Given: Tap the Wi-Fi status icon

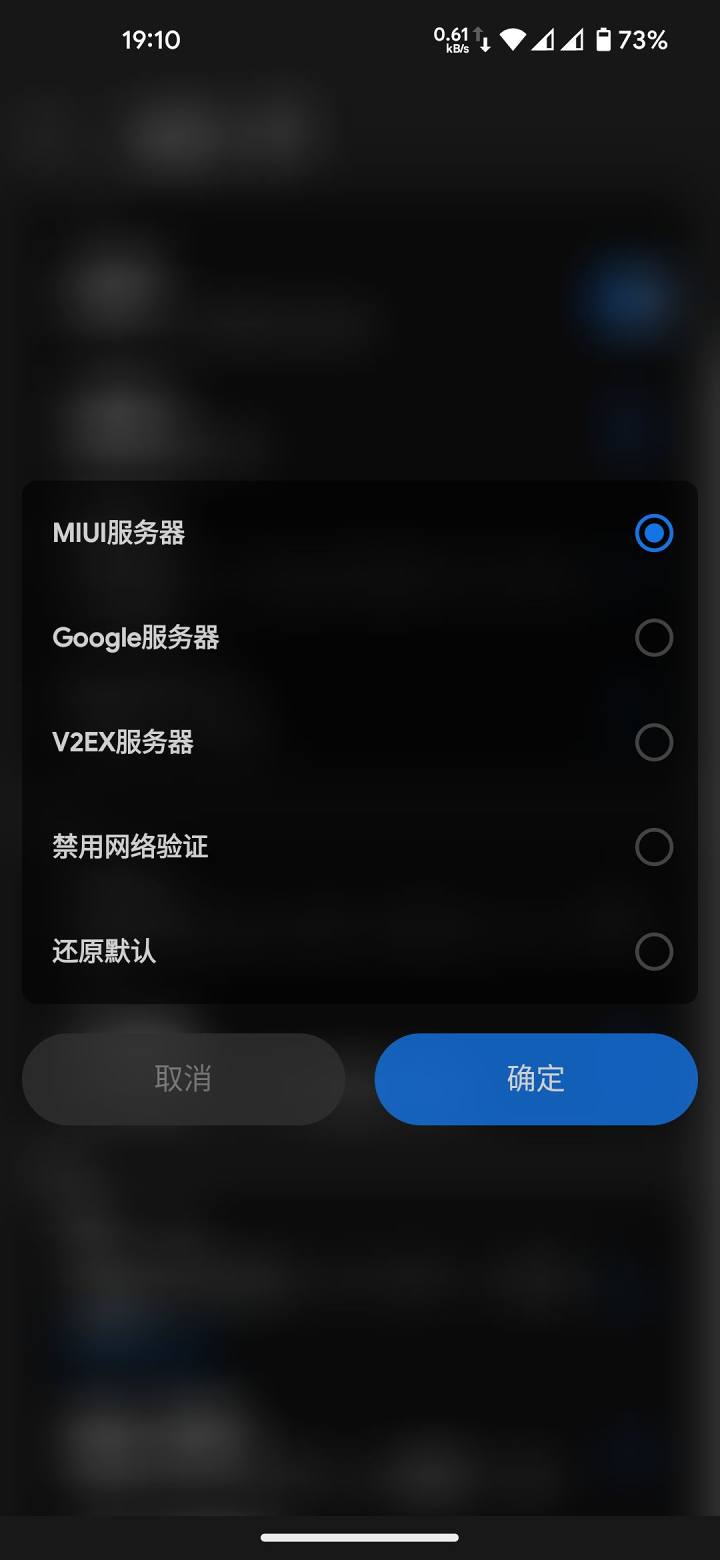Looking at the screenshot, I should tap(514, 39).
